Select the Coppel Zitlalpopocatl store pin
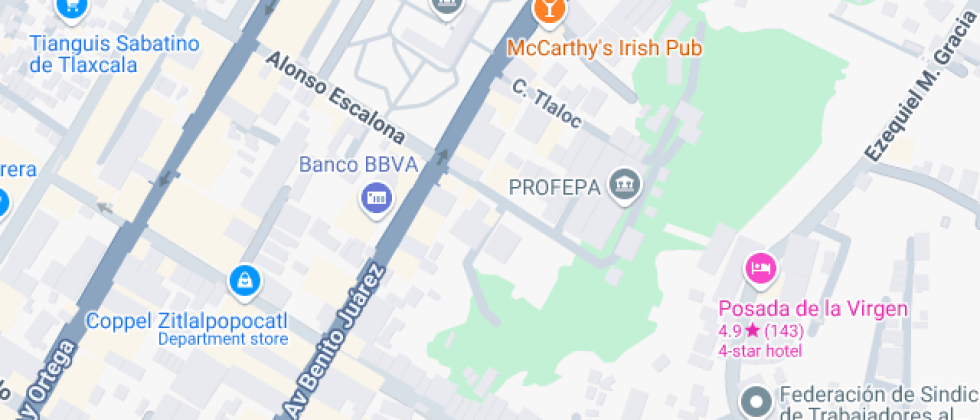This screenshot has height=420, width=980. [244, 282]
